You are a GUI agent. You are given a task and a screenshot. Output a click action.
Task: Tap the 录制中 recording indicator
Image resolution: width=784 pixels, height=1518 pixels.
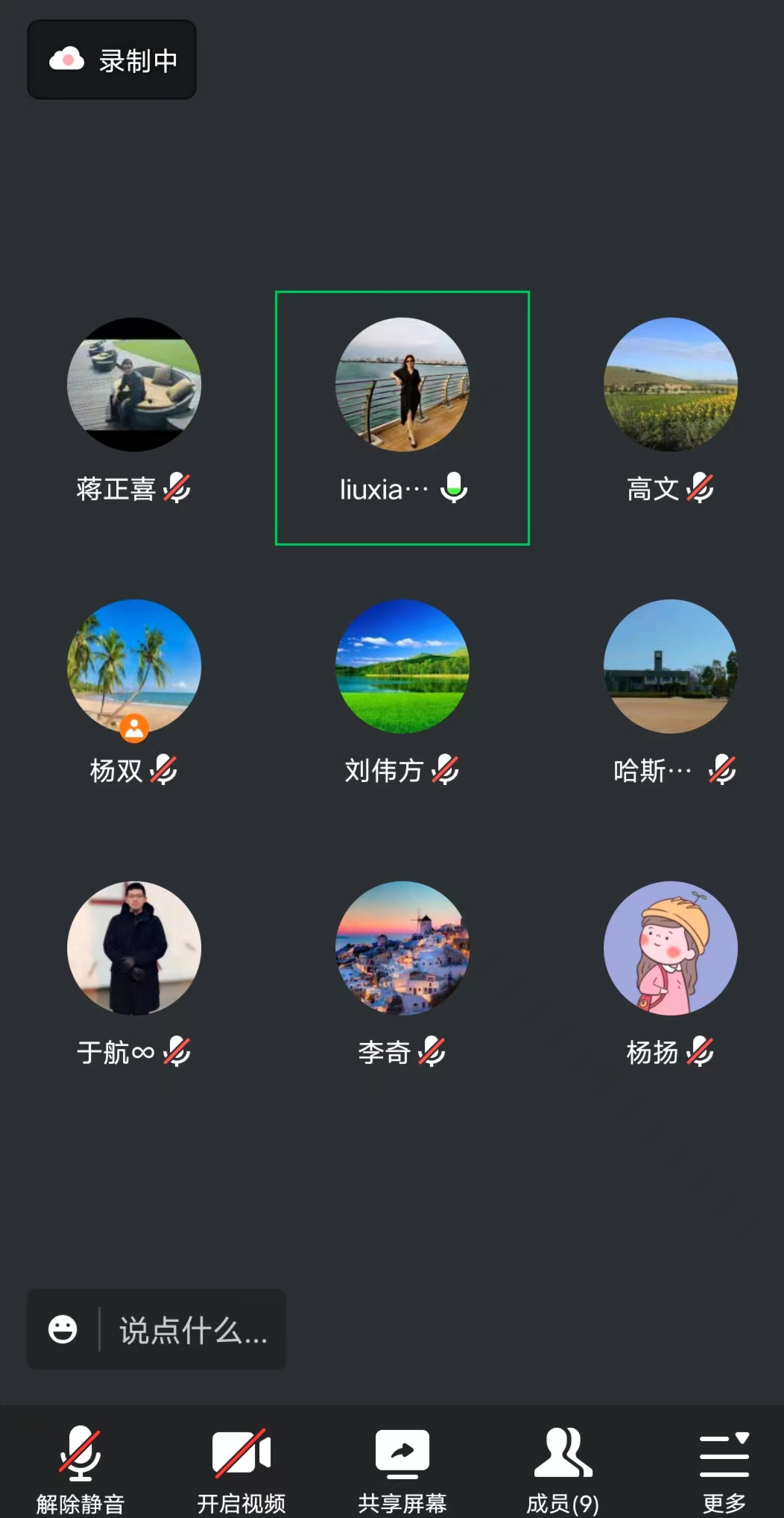coord(112,60)
